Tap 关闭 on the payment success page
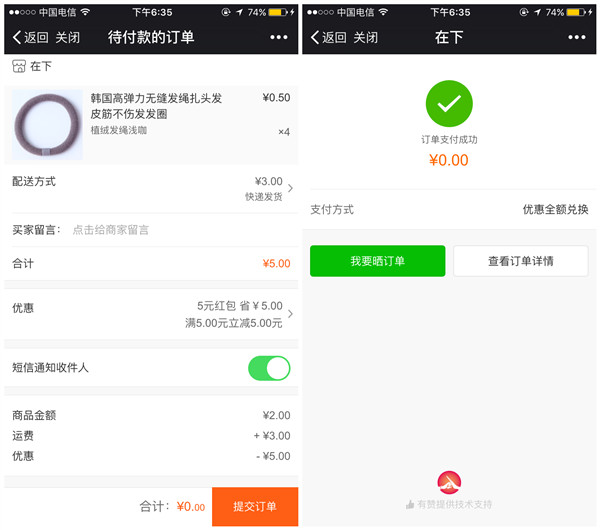 pyautogui.click(x=366, y=38)
